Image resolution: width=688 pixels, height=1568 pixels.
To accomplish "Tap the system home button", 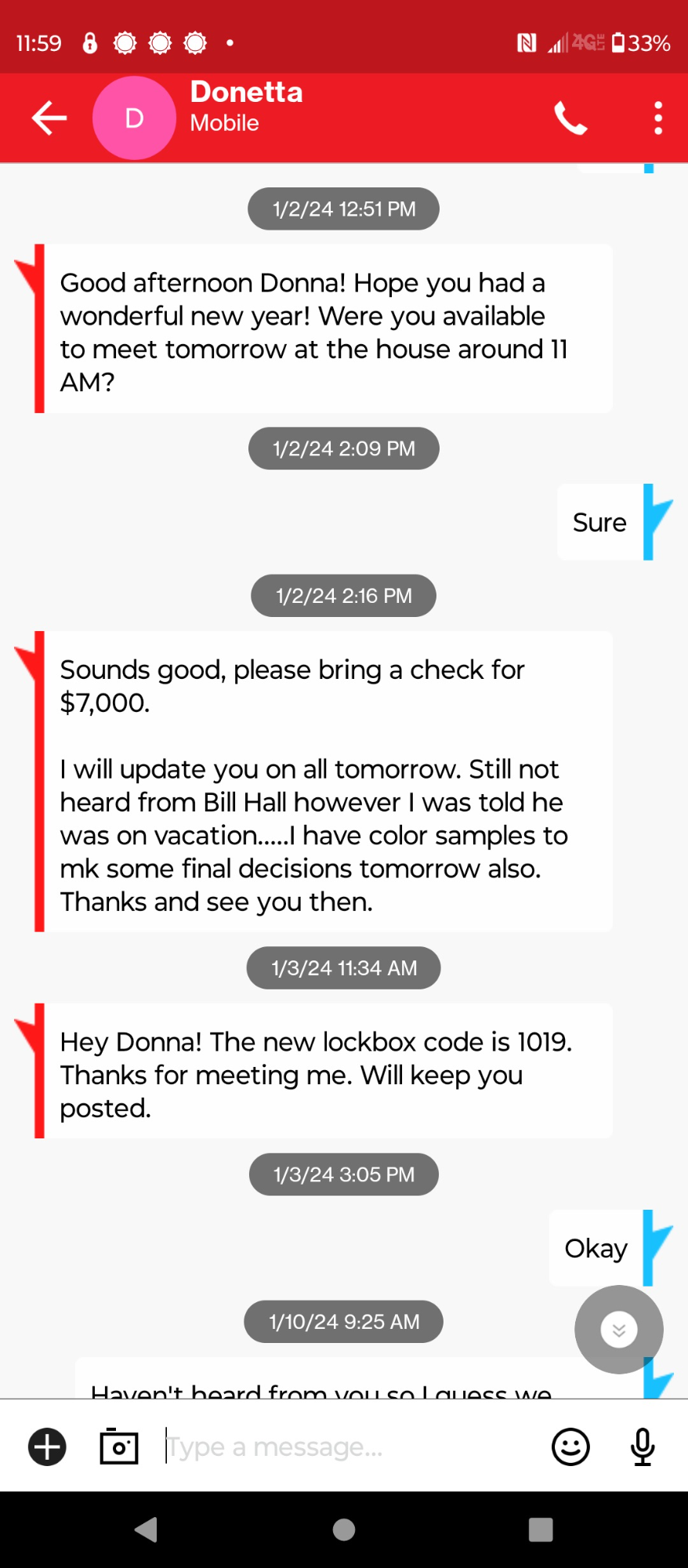I will pyautogui.click(x=344, y=1530).
